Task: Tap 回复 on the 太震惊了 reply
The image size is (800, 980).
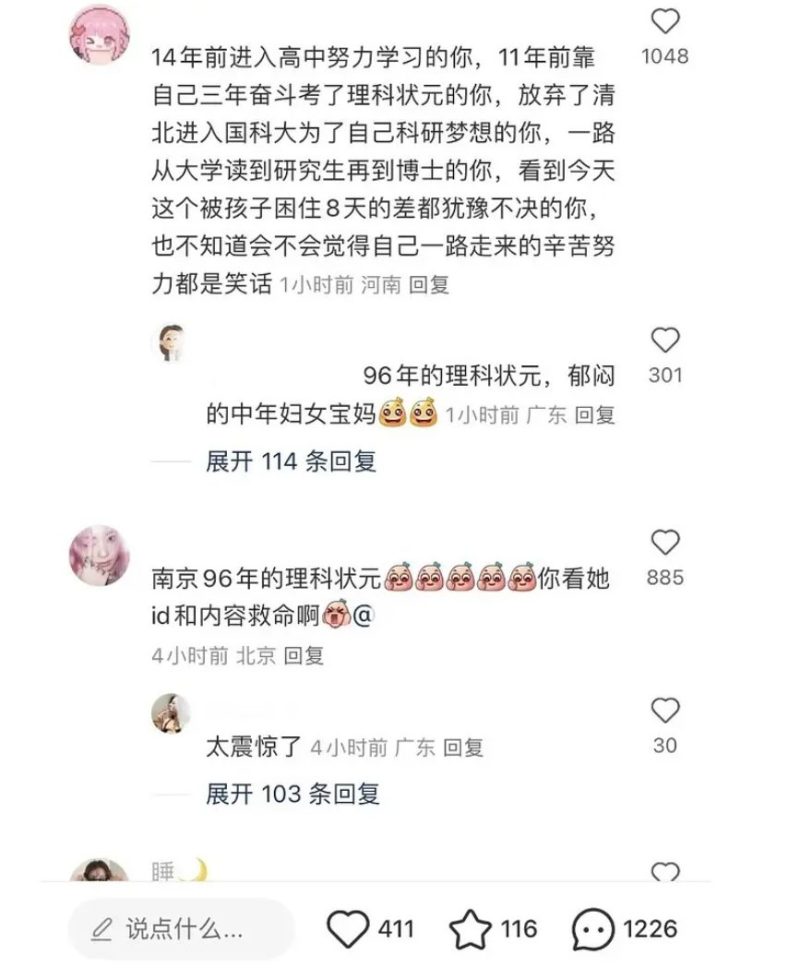Action: point(463,747)
